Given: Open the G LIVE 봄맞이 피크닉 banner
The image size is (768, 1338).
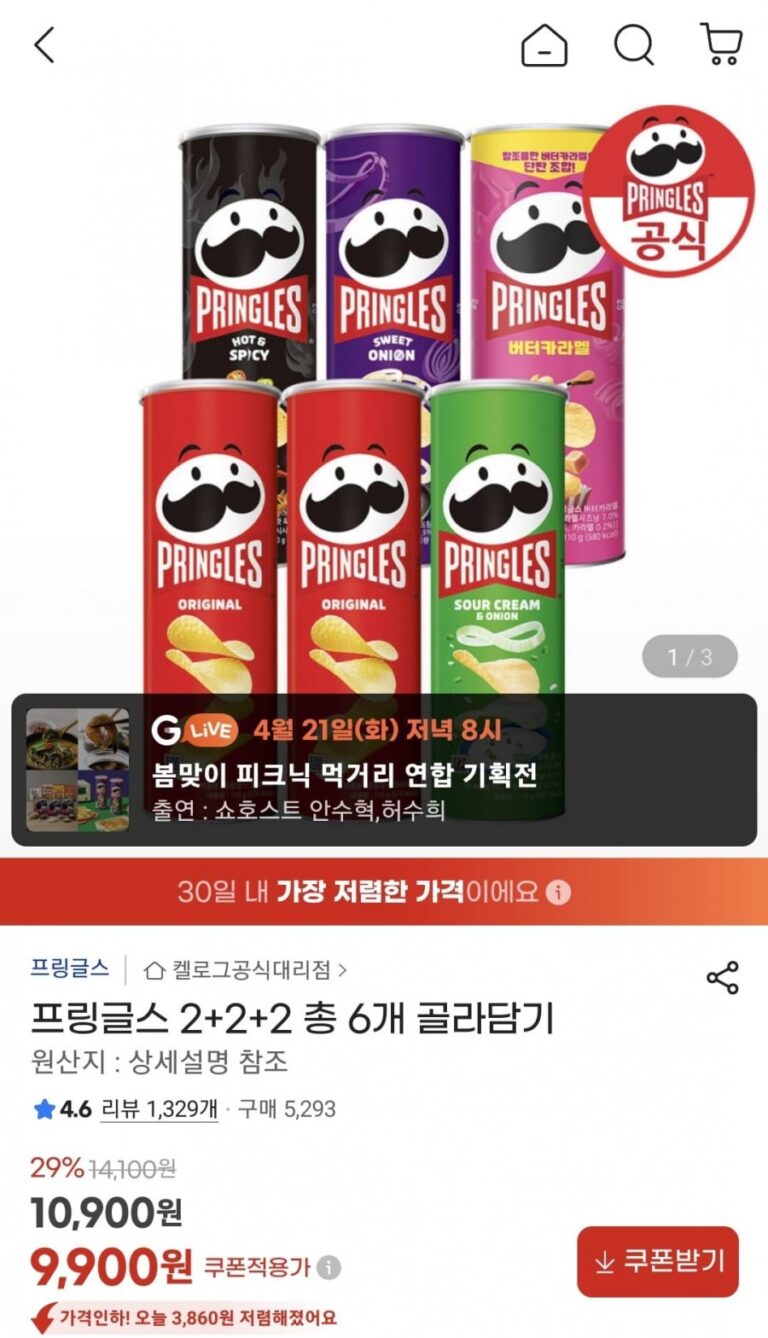Looking at the screenshot, I should point(384,770).
